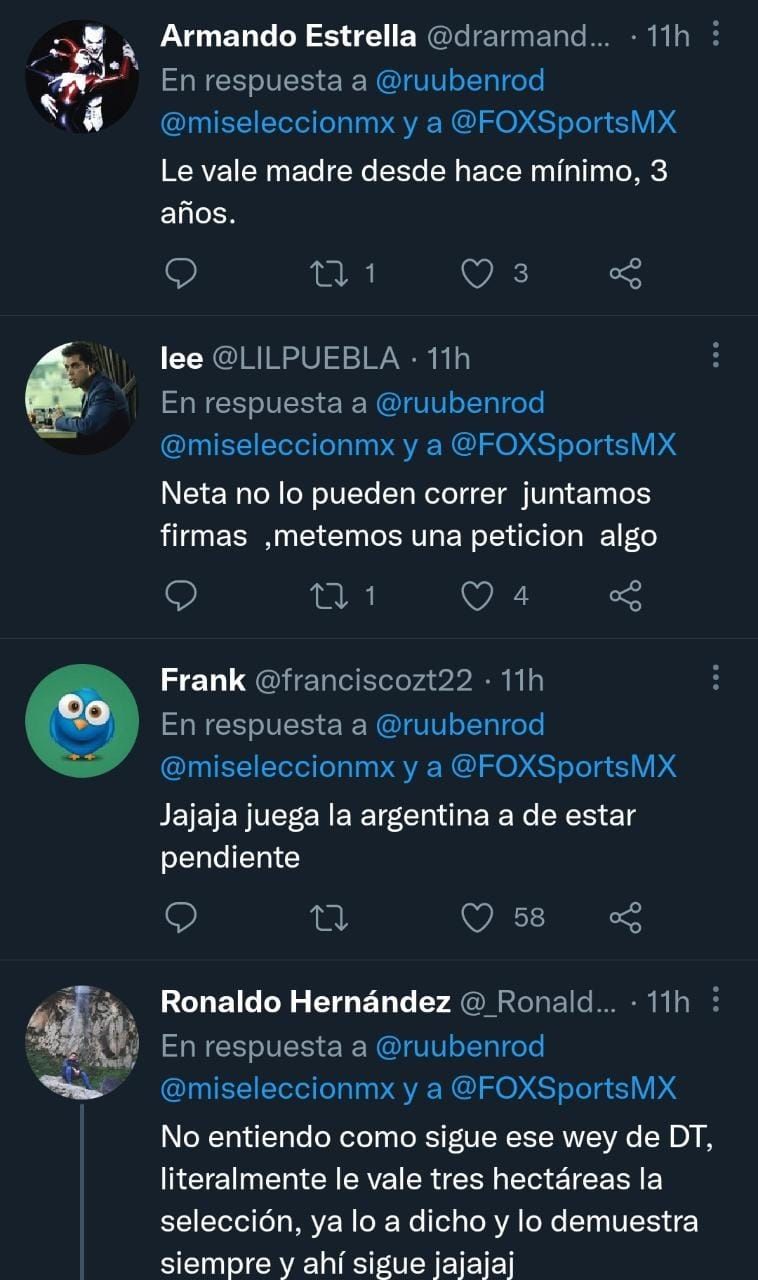Open Armando Estrella's profile picture
The width and height of the screenshot is (758, 1280).
click(x=81, y=77)
